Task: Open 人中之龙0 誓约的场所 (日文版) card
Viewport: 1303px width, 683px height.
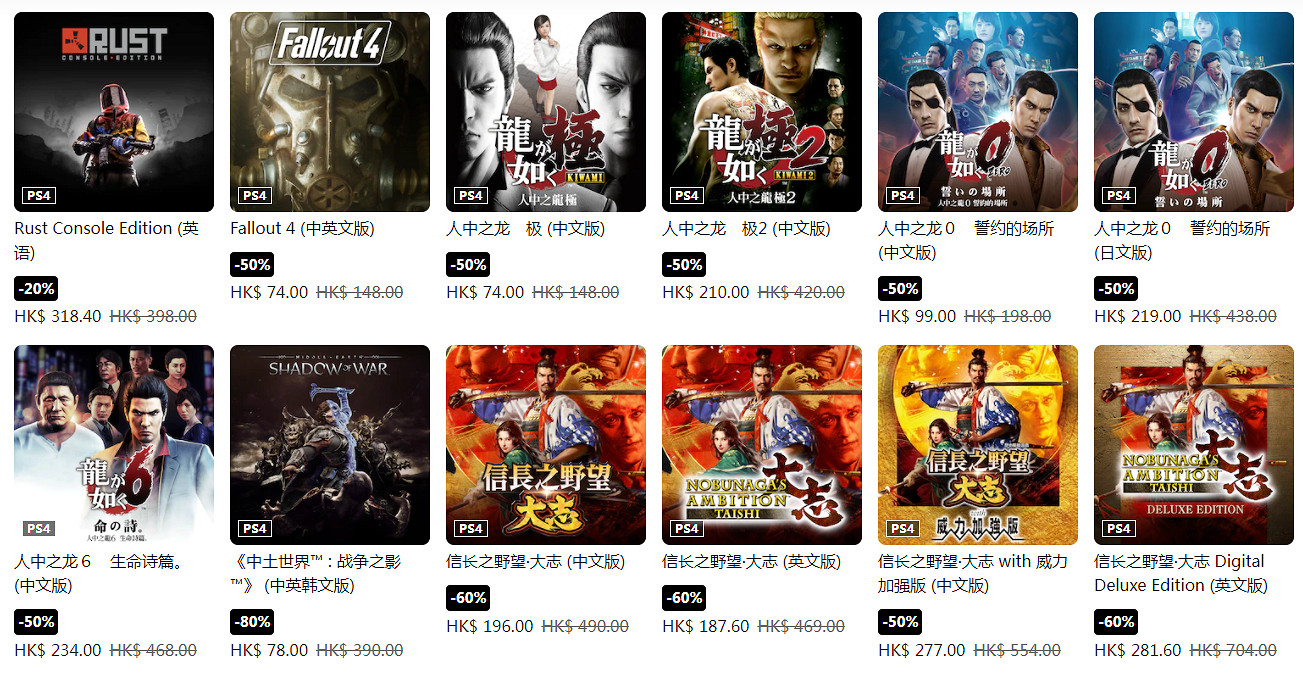Action: 1194,112
